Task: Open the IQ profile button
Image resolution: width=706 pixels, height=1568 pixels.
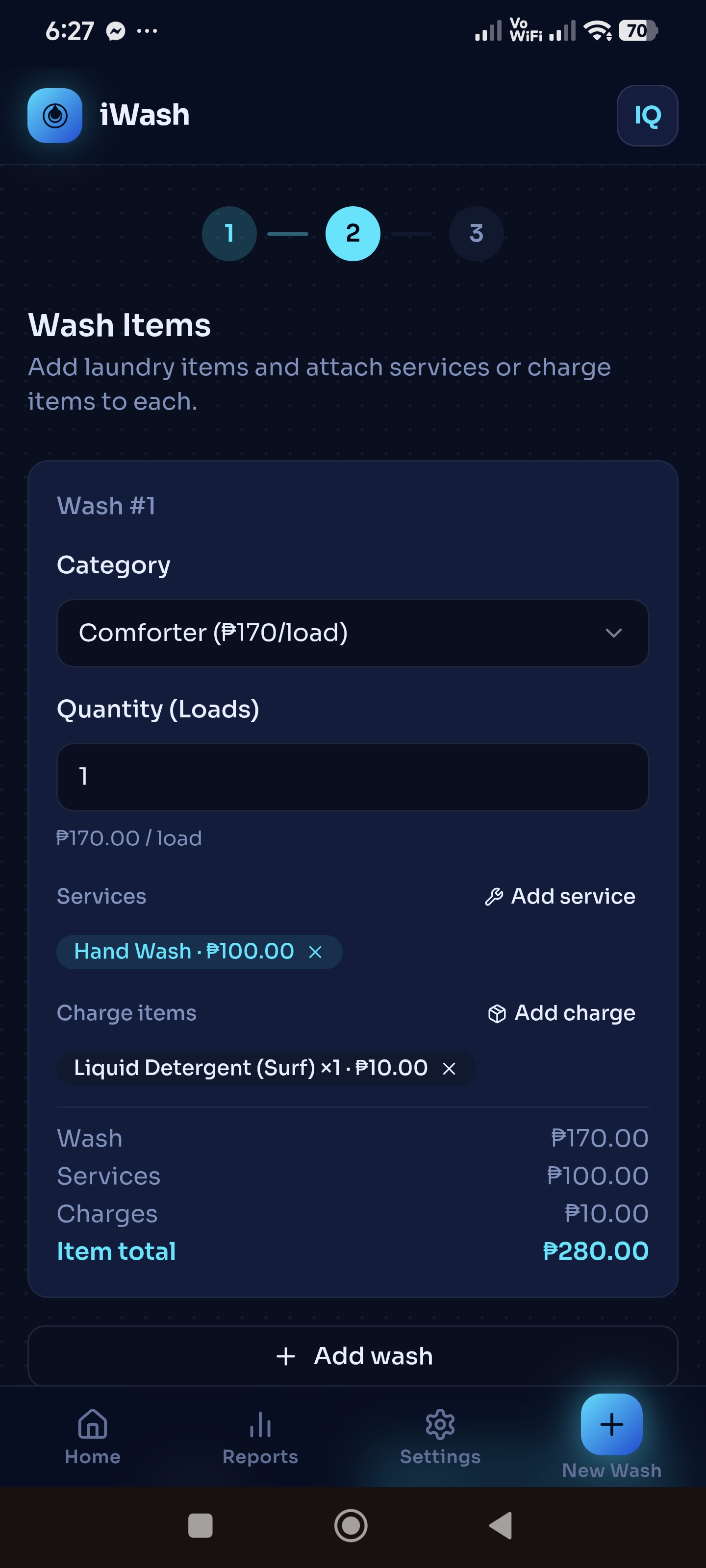Action: [x=647, y=116]
